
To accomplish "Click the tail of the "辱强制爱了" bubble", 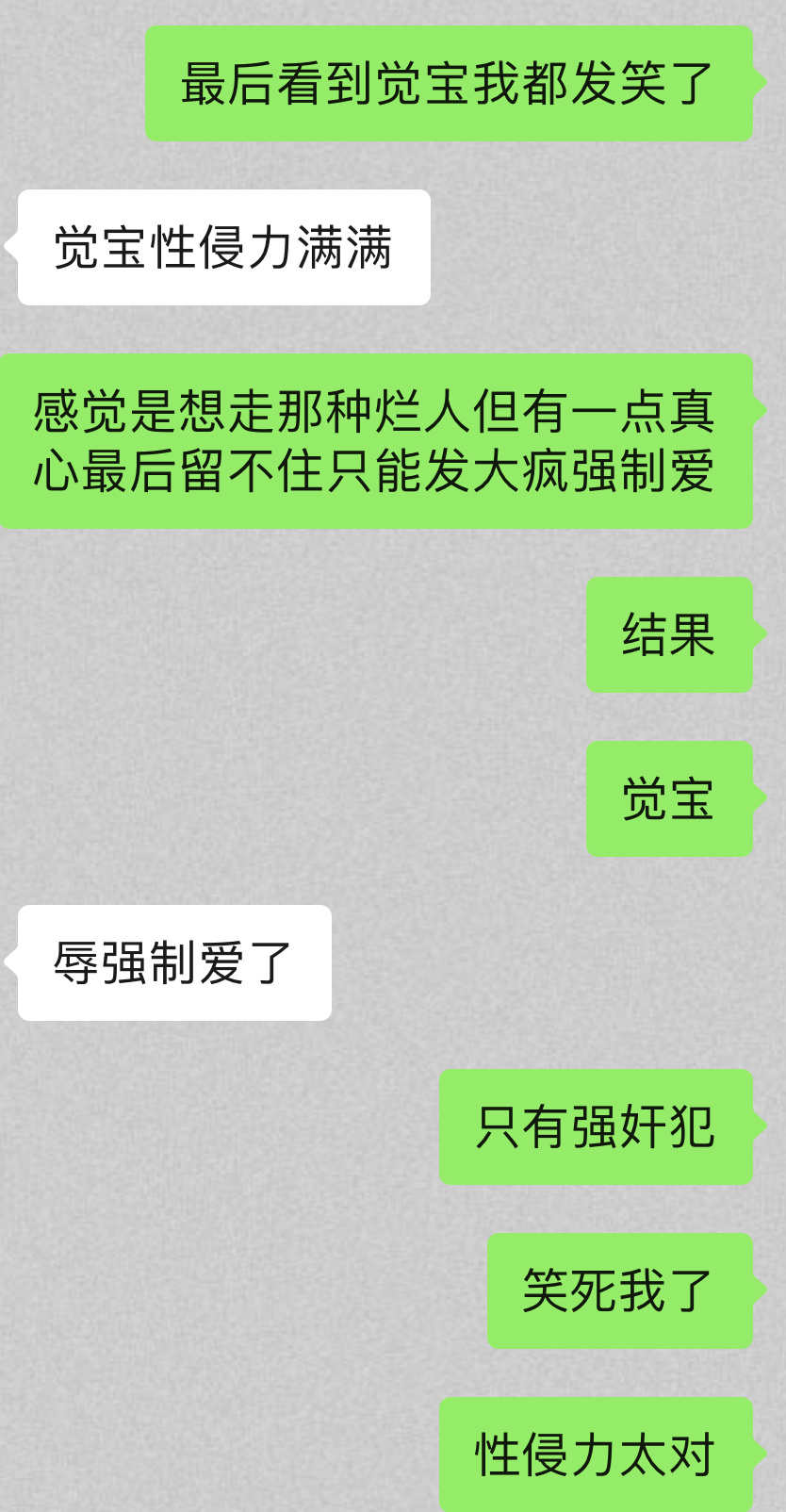I will pos(9,962).
